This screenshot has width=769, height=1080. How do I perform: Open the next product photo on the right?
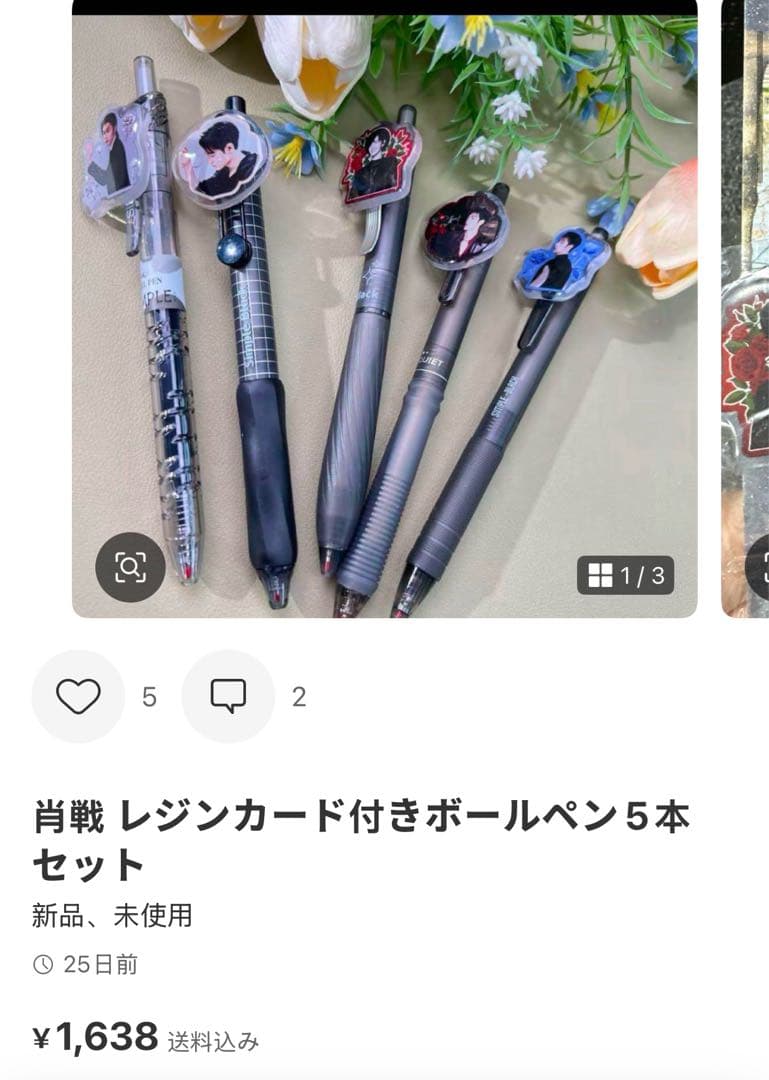point(745,300)
